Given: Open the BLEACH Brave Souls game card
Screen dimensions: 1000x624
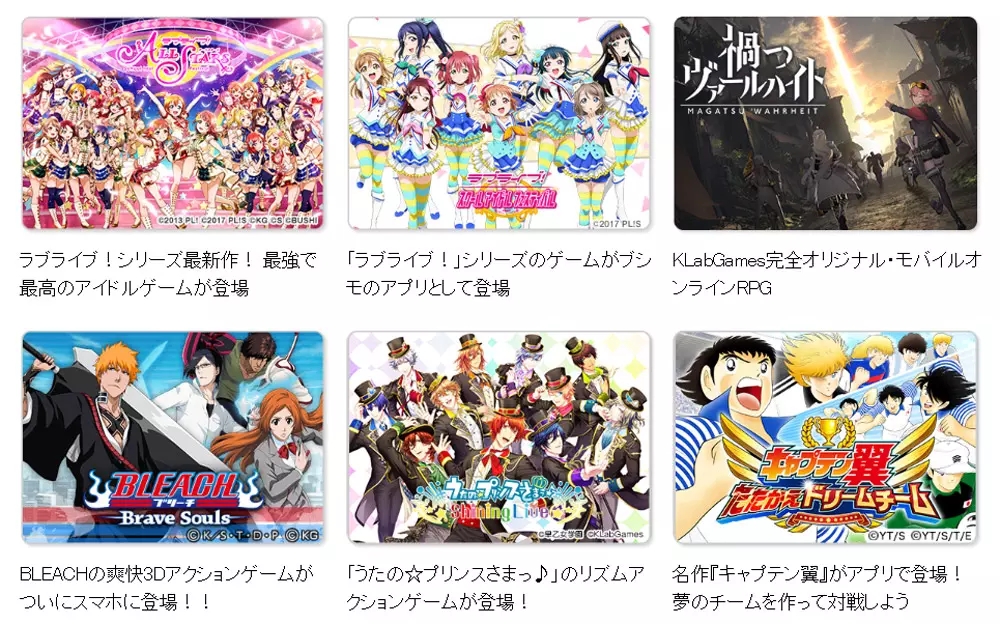Looking at the screenshot, I should [173, 438].
